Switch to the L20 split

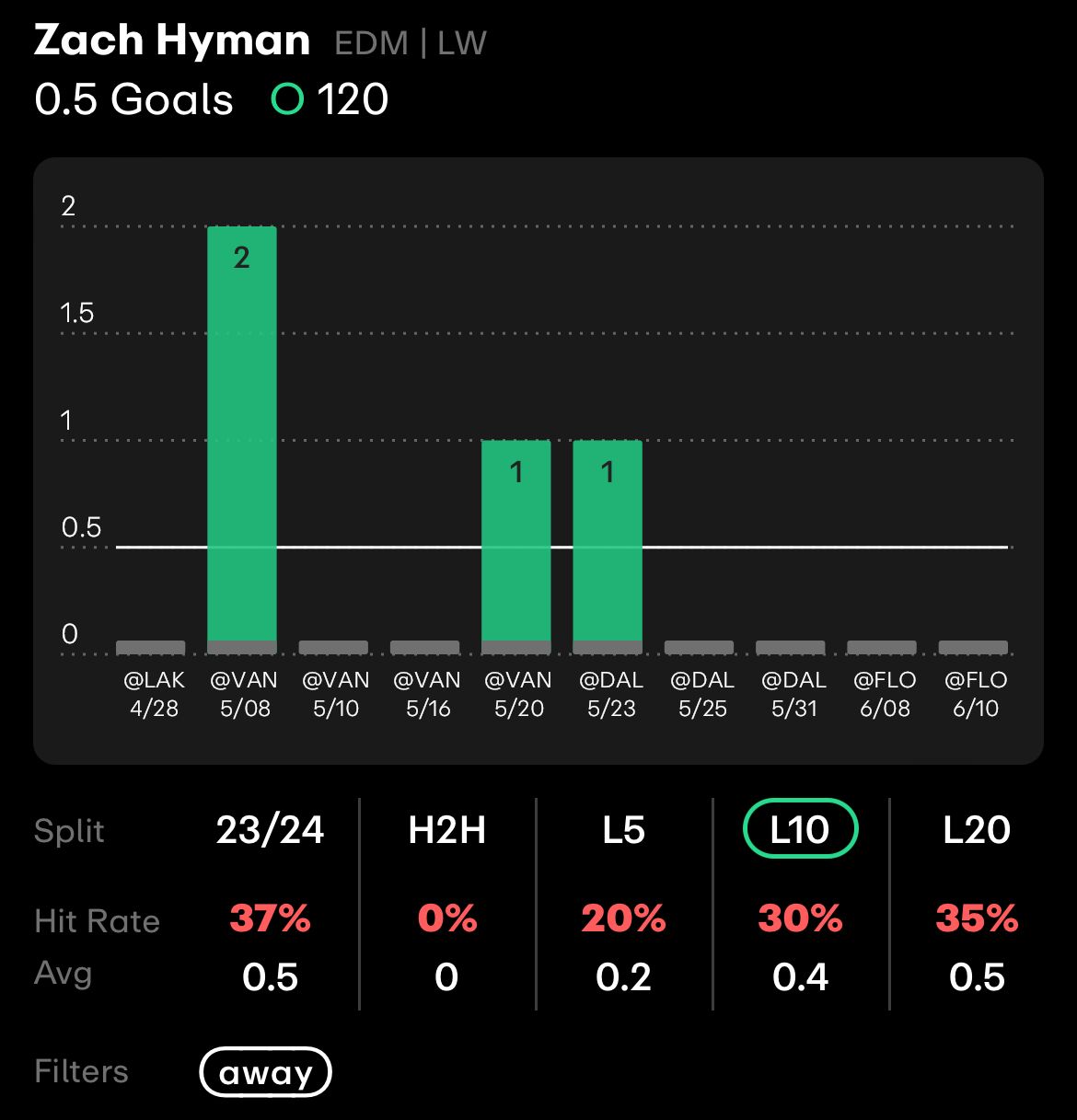[977, 830]
